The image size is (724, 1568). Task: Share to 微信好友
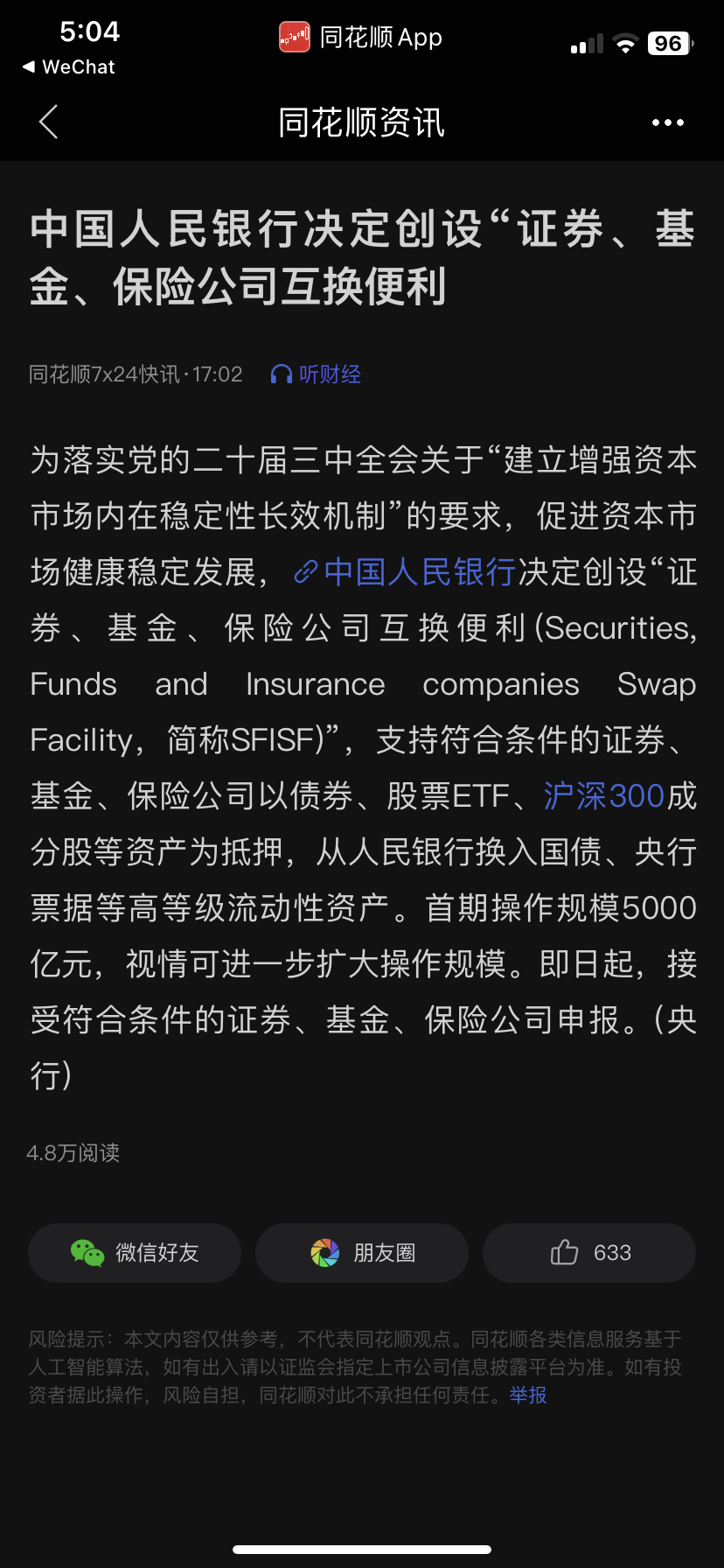point(135,1253)
